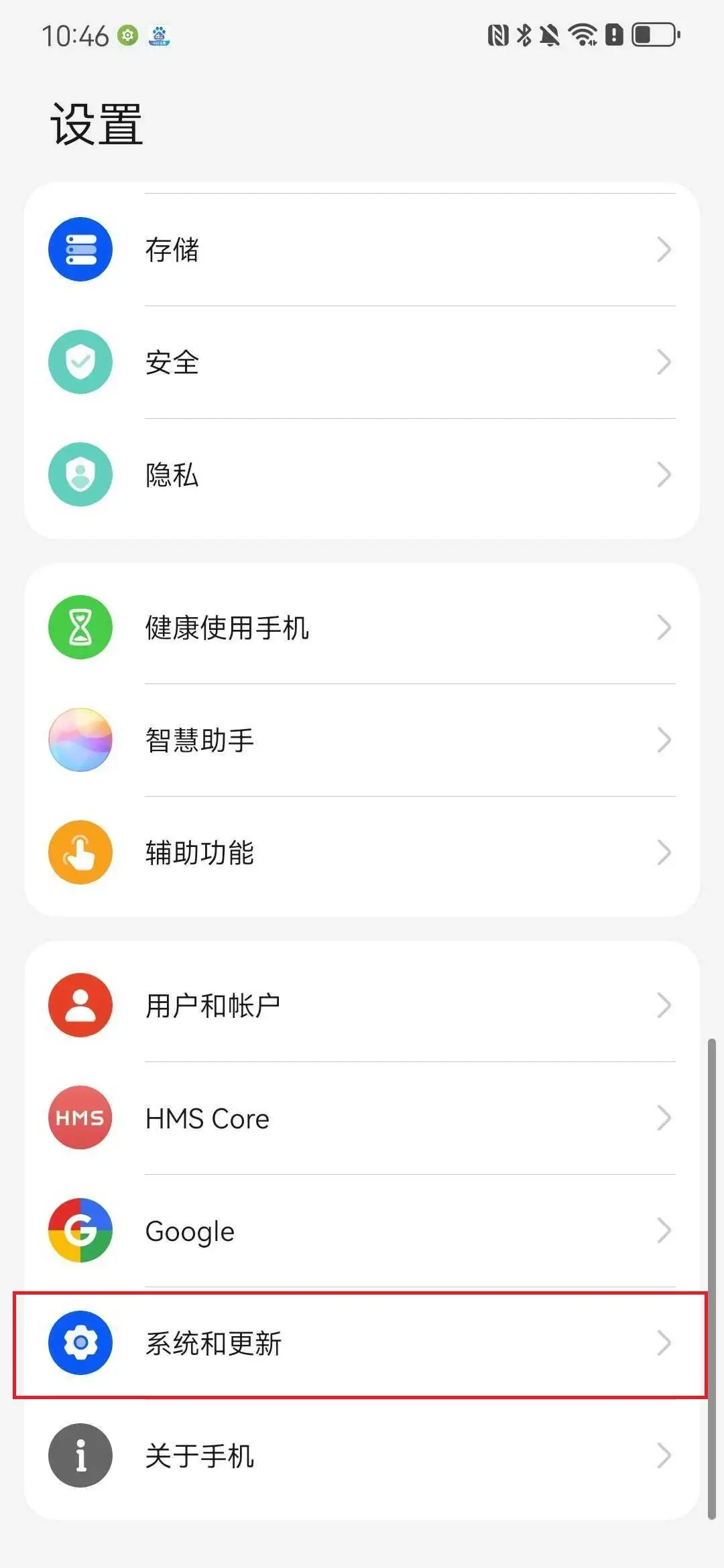The image size is (724, 1568).
Task: Tap the colorful AI Assistant sphere icon
Action: pyautogui.click(x=80, y=740)
